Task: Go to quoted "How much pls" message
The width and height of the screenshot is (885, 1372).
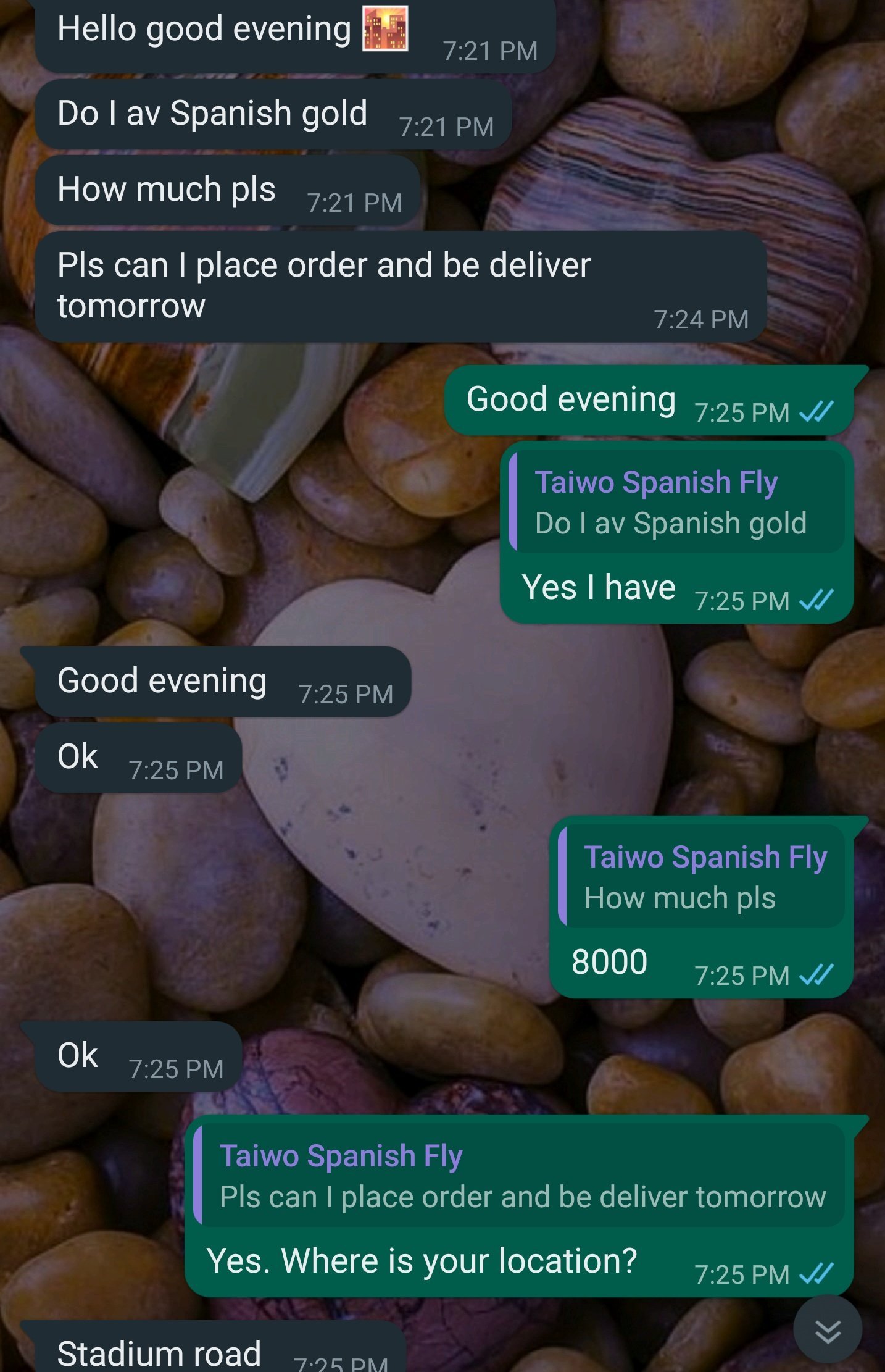Action: 701,877
